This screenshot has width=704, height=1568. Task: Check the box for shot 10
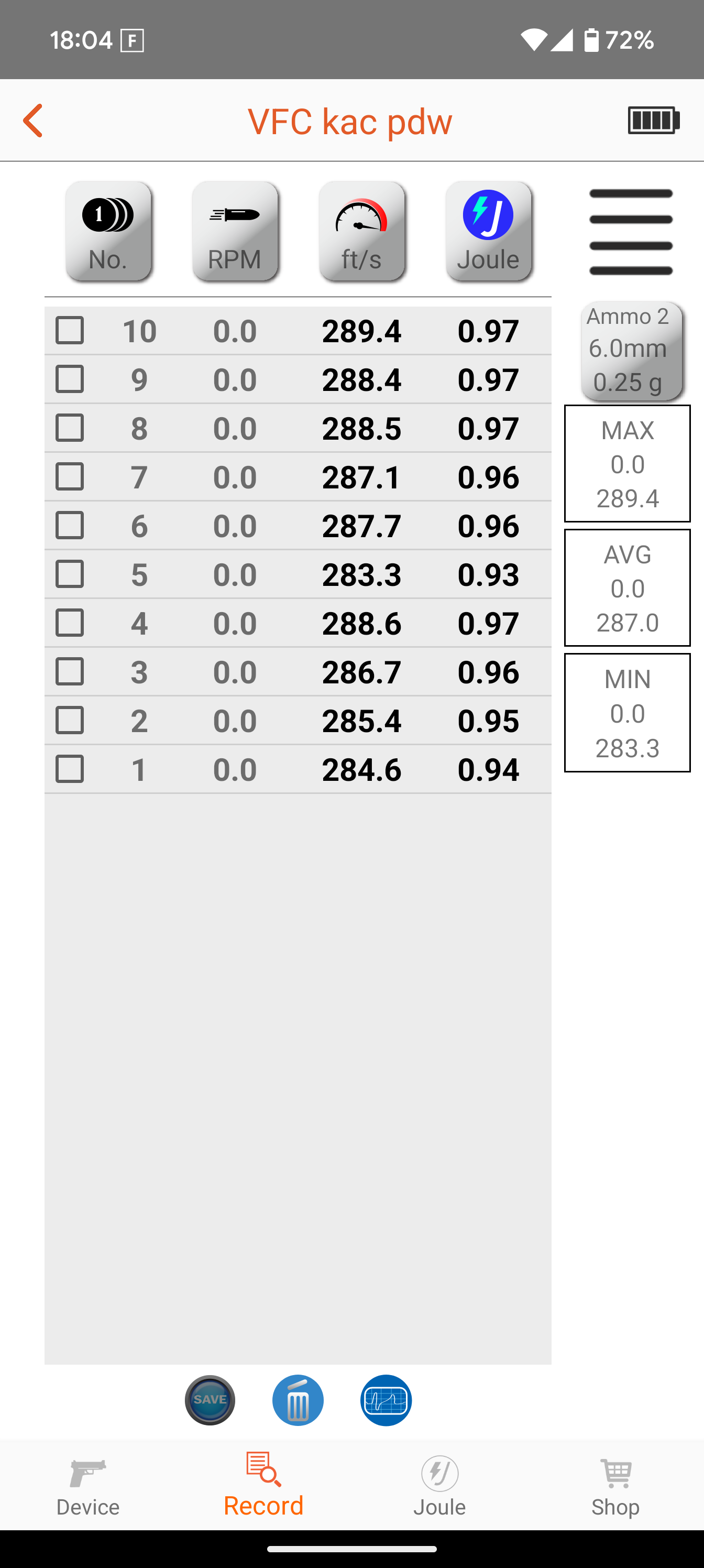pyautogui.click(x=70, y=331)
